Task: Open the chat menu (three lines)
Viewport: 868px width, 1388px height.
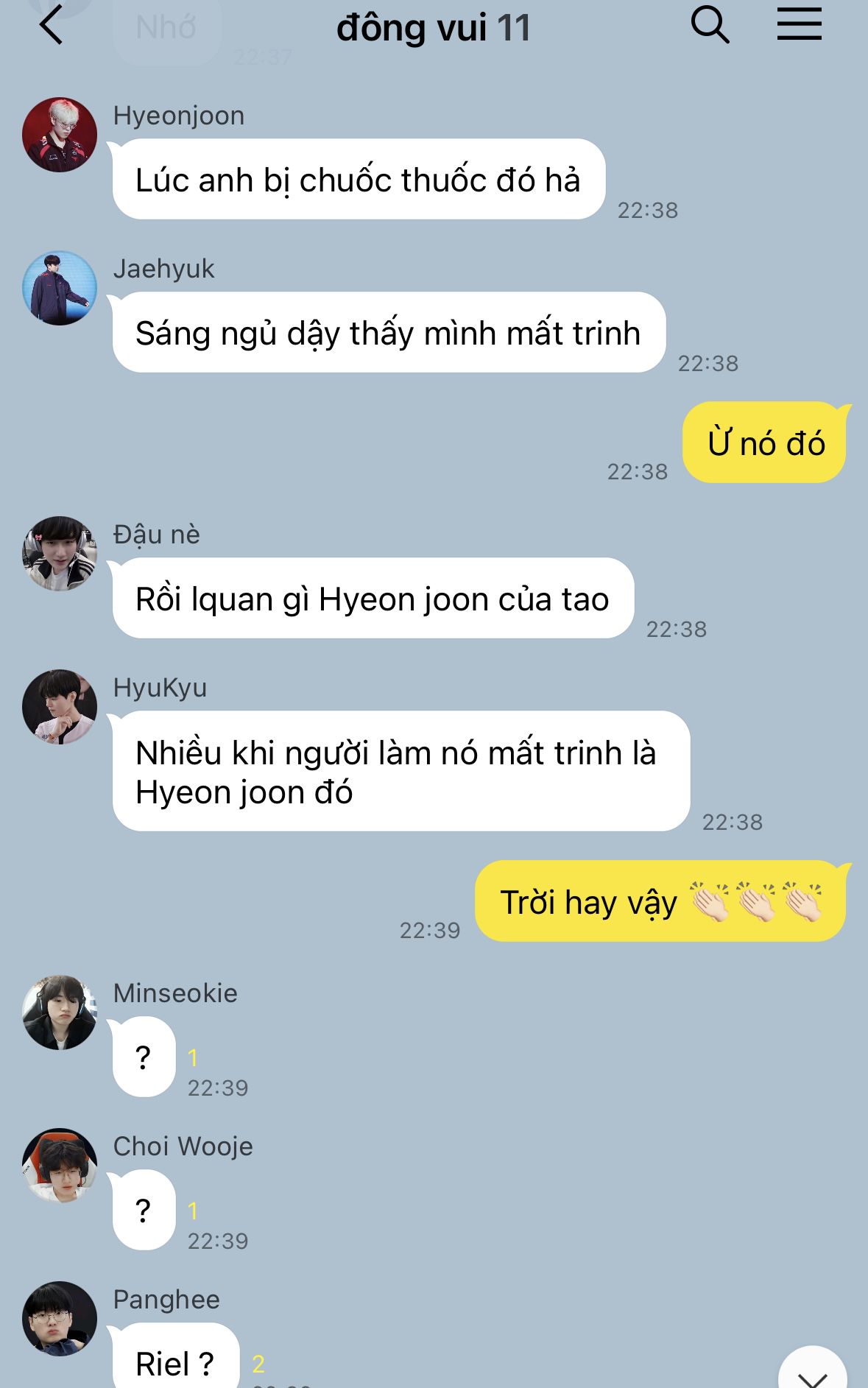Action: [x=800, y=24]
